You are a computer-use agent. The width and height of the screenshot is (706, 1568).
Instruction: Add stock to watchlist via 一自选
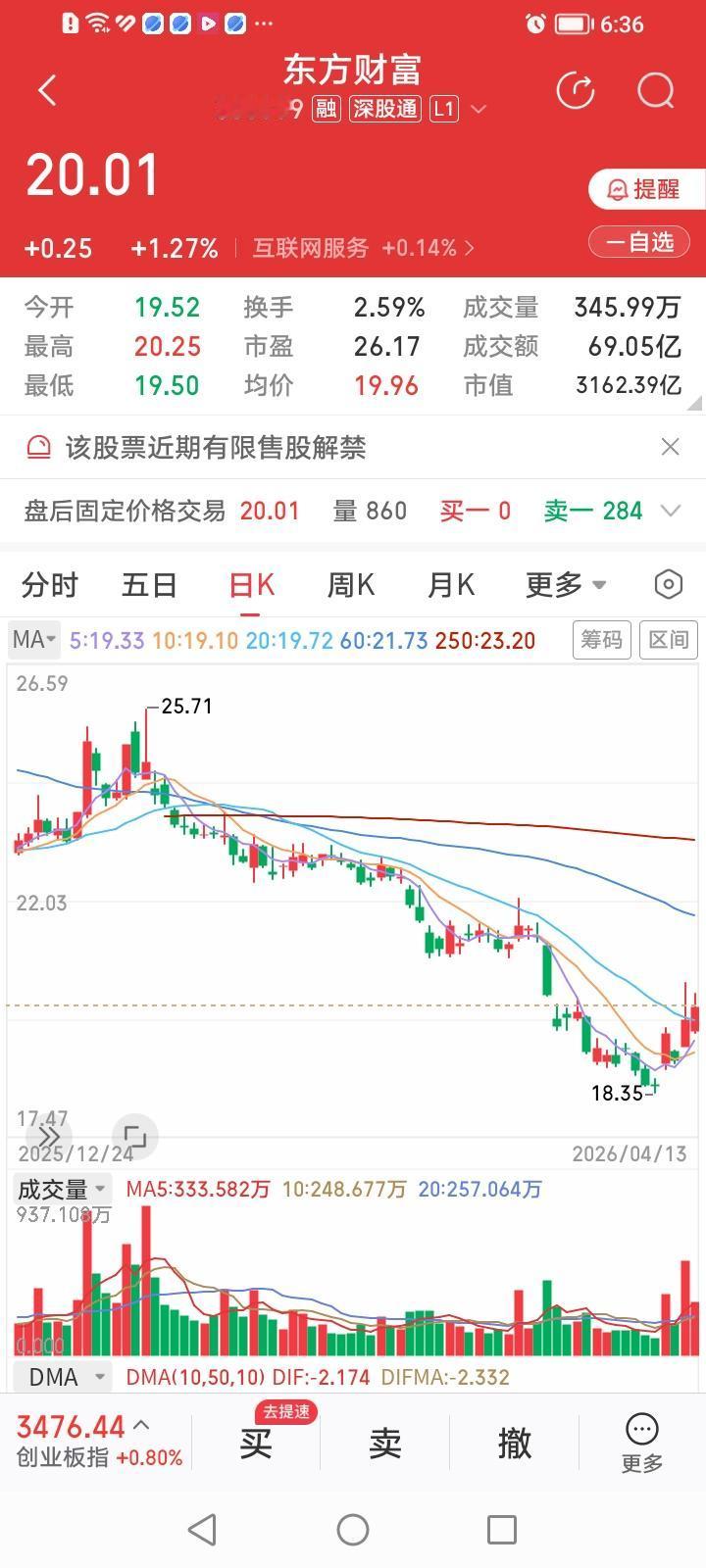click(638, 241)
